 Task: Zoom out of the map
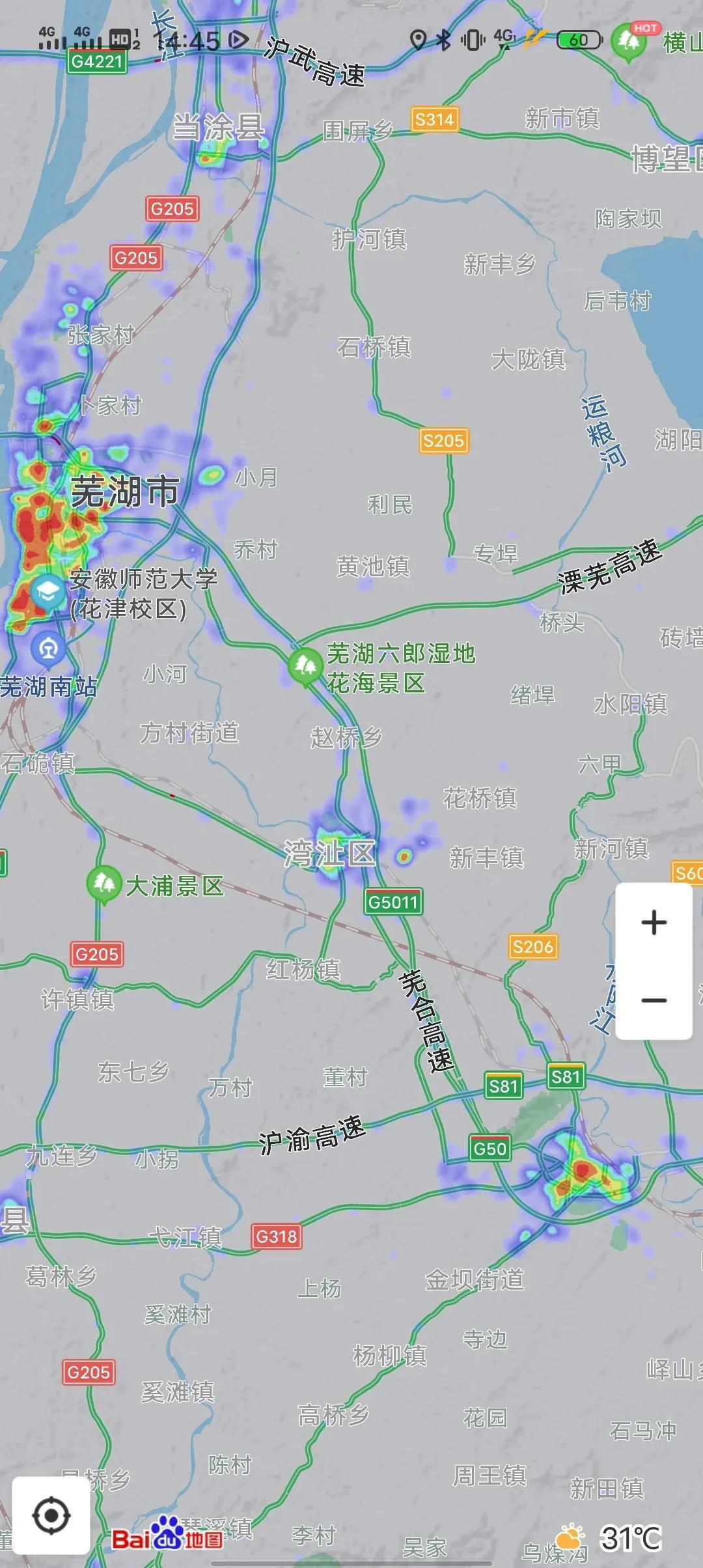[654, 1000]
